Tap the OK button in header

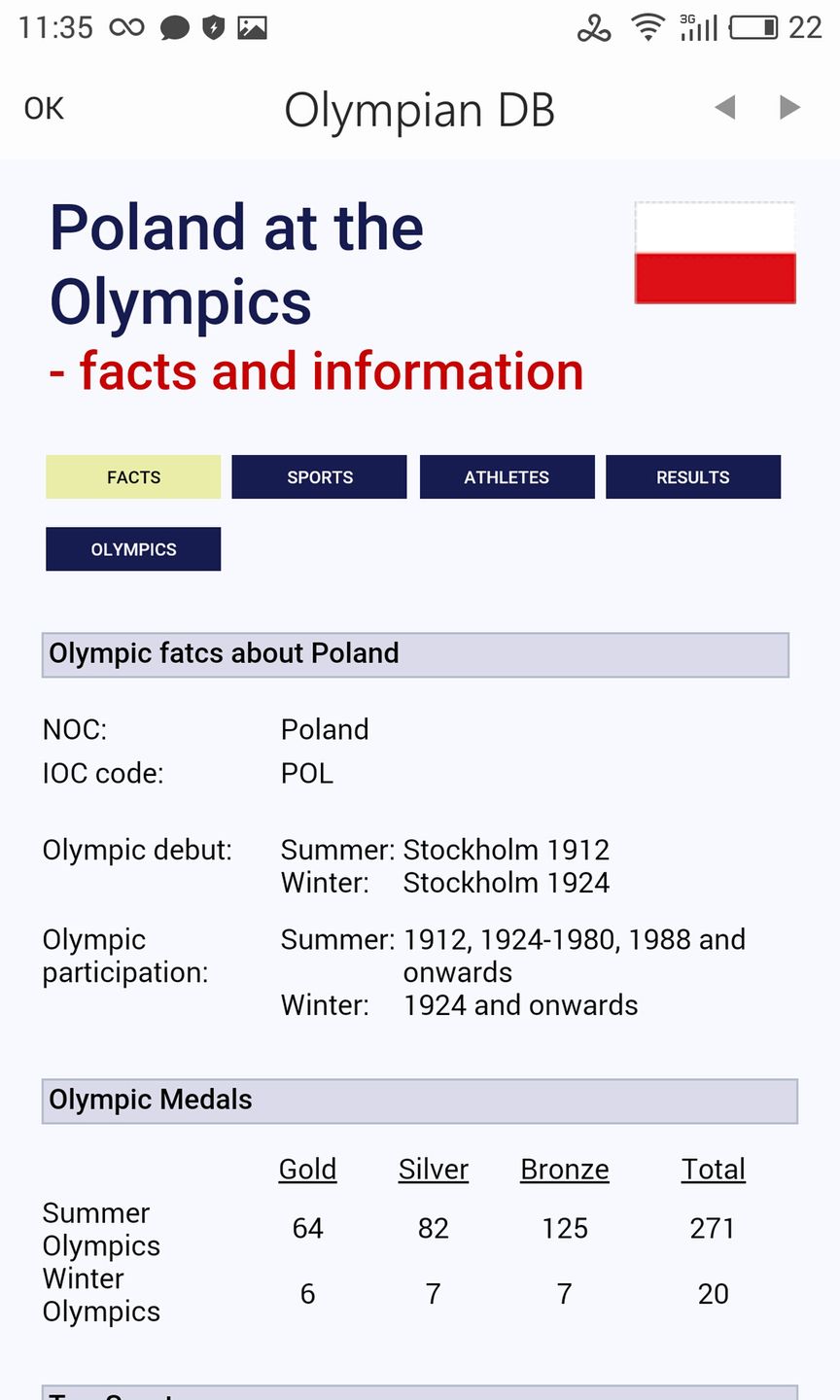point(44,109)
